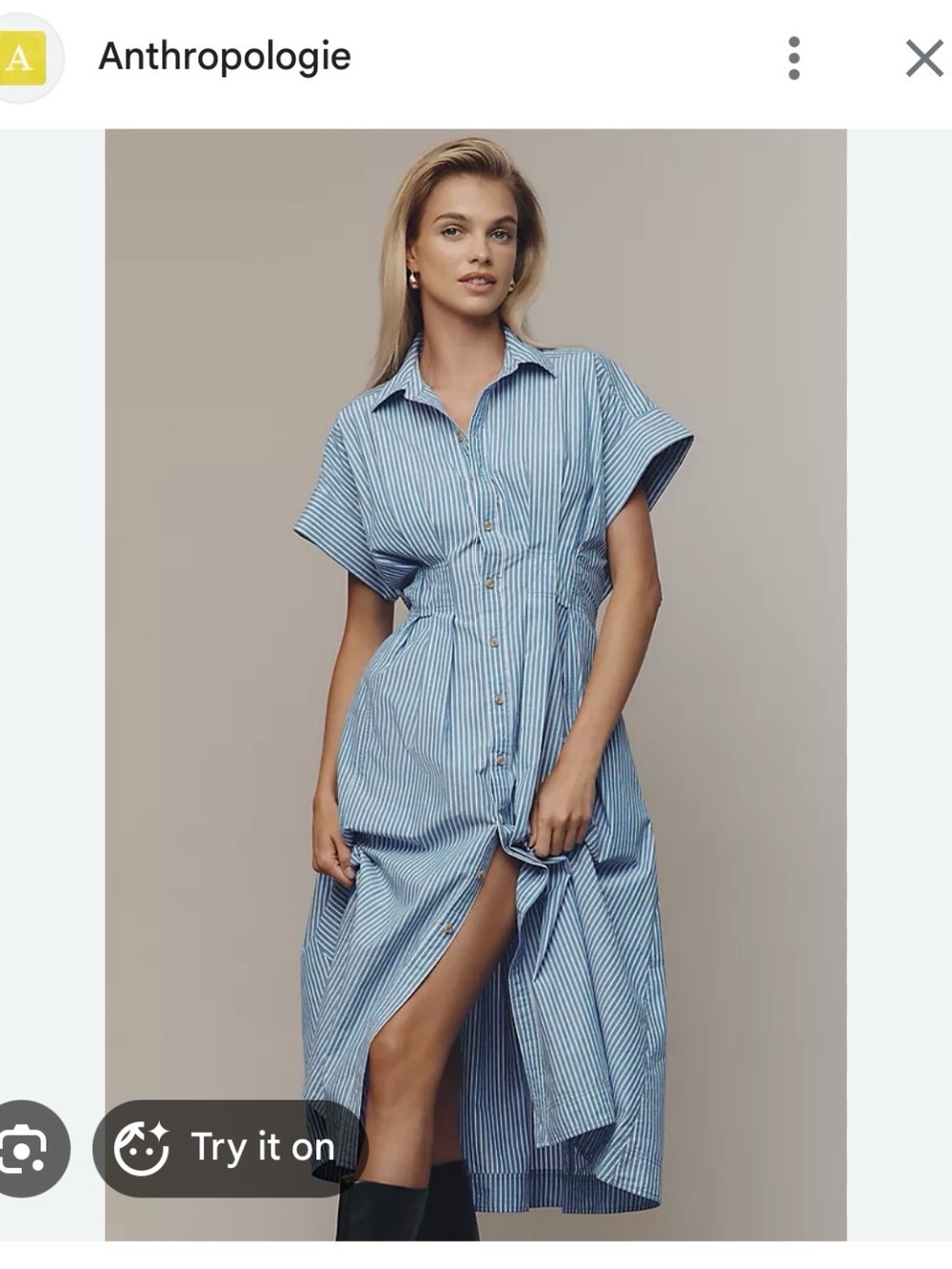Open the Anthropologie source link
The width and height of the screenshot is (952, 1269).
225,57
